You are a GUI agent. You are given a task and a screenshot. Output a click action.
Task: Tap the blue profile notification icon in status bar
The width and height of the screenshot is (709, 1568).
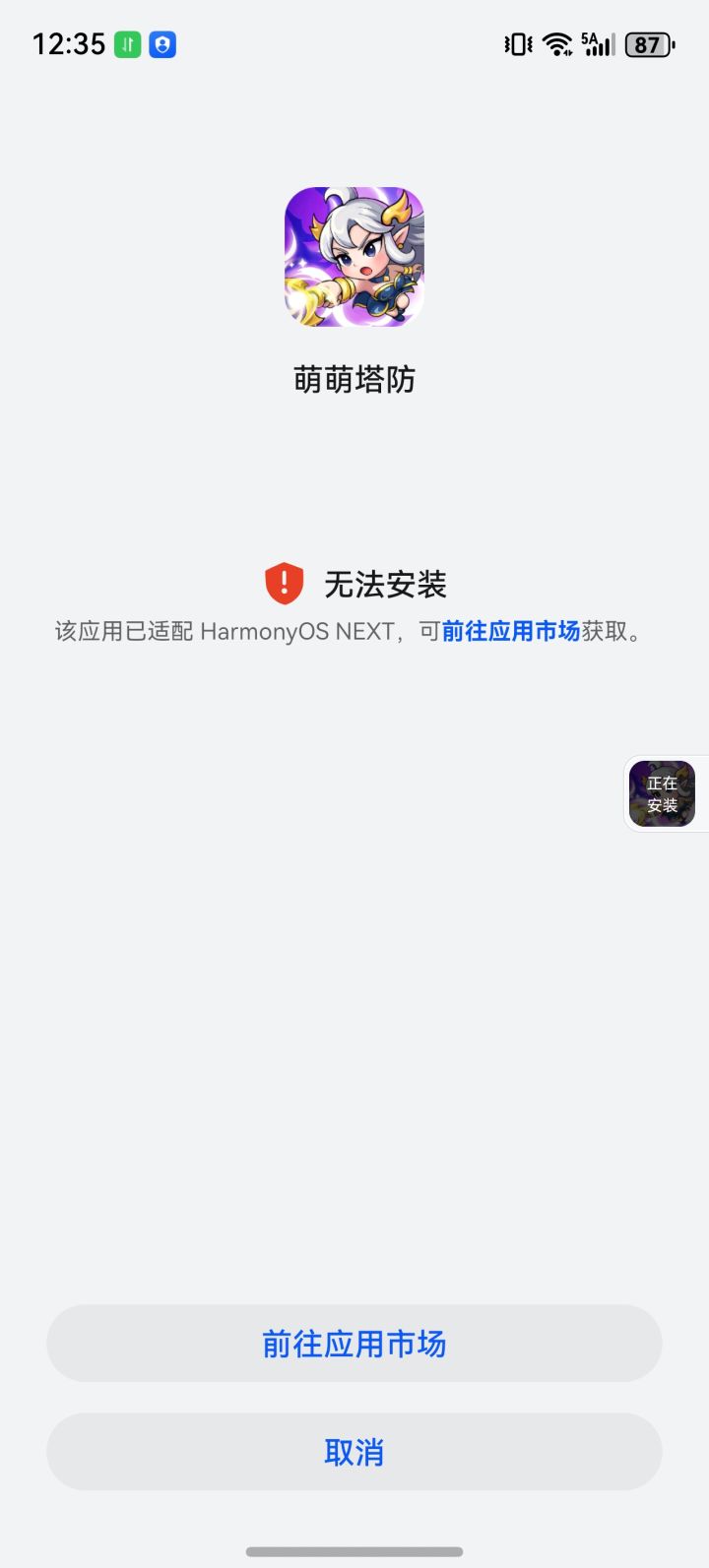click(163, 44)
